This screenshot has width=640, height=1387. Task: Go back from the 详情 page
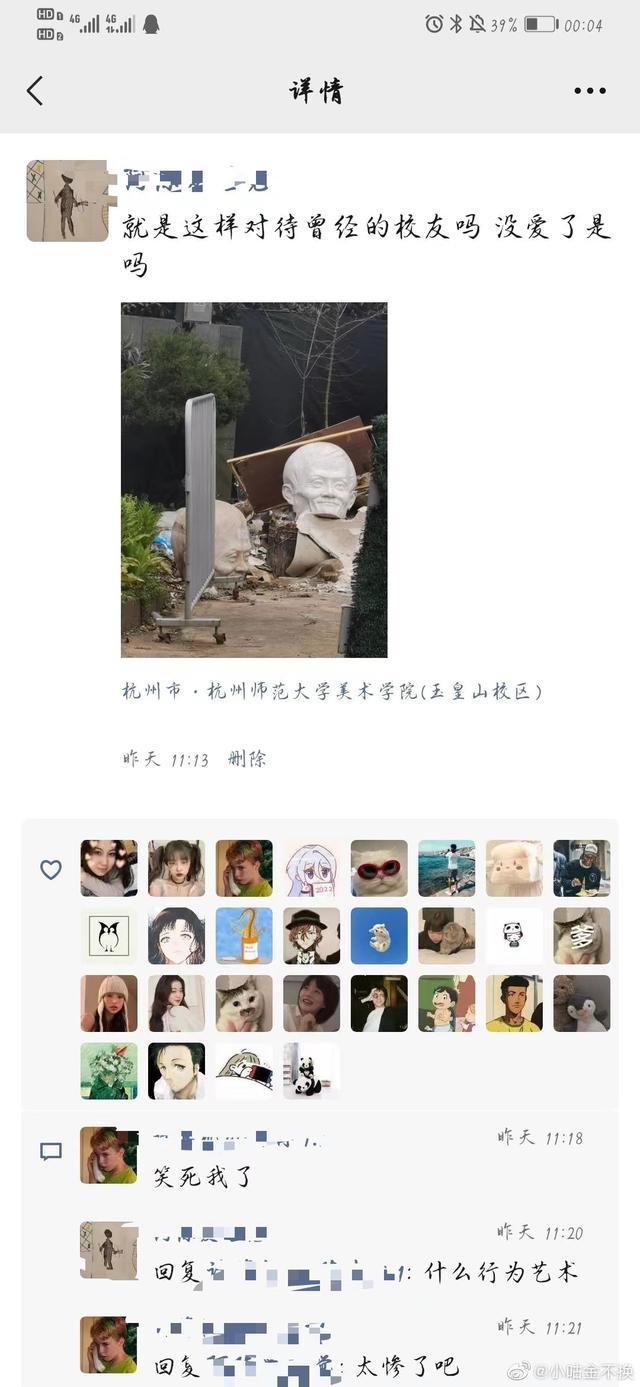pyautogui.click(x=35, y=91)
